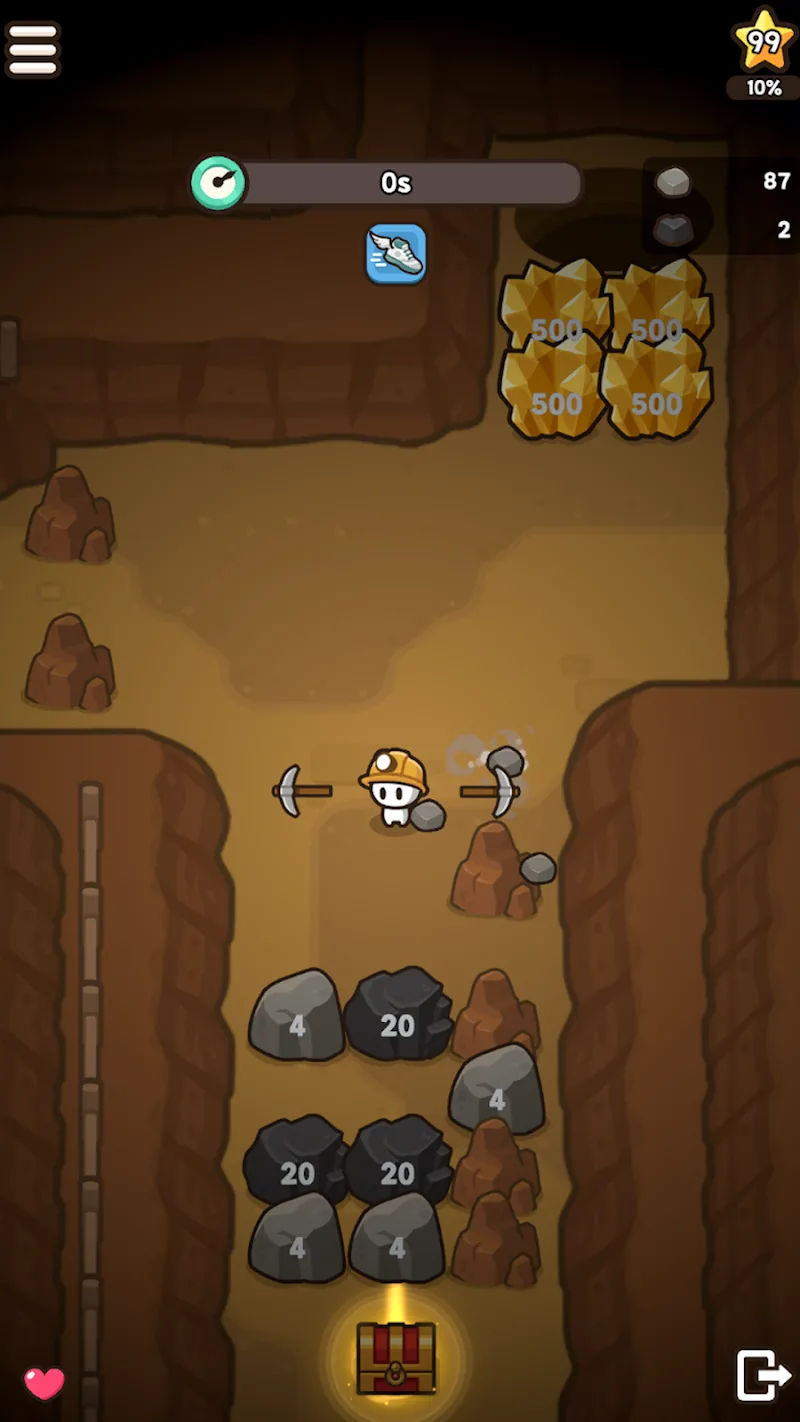Tap the glowing treasure chest

pos(396,1356)
